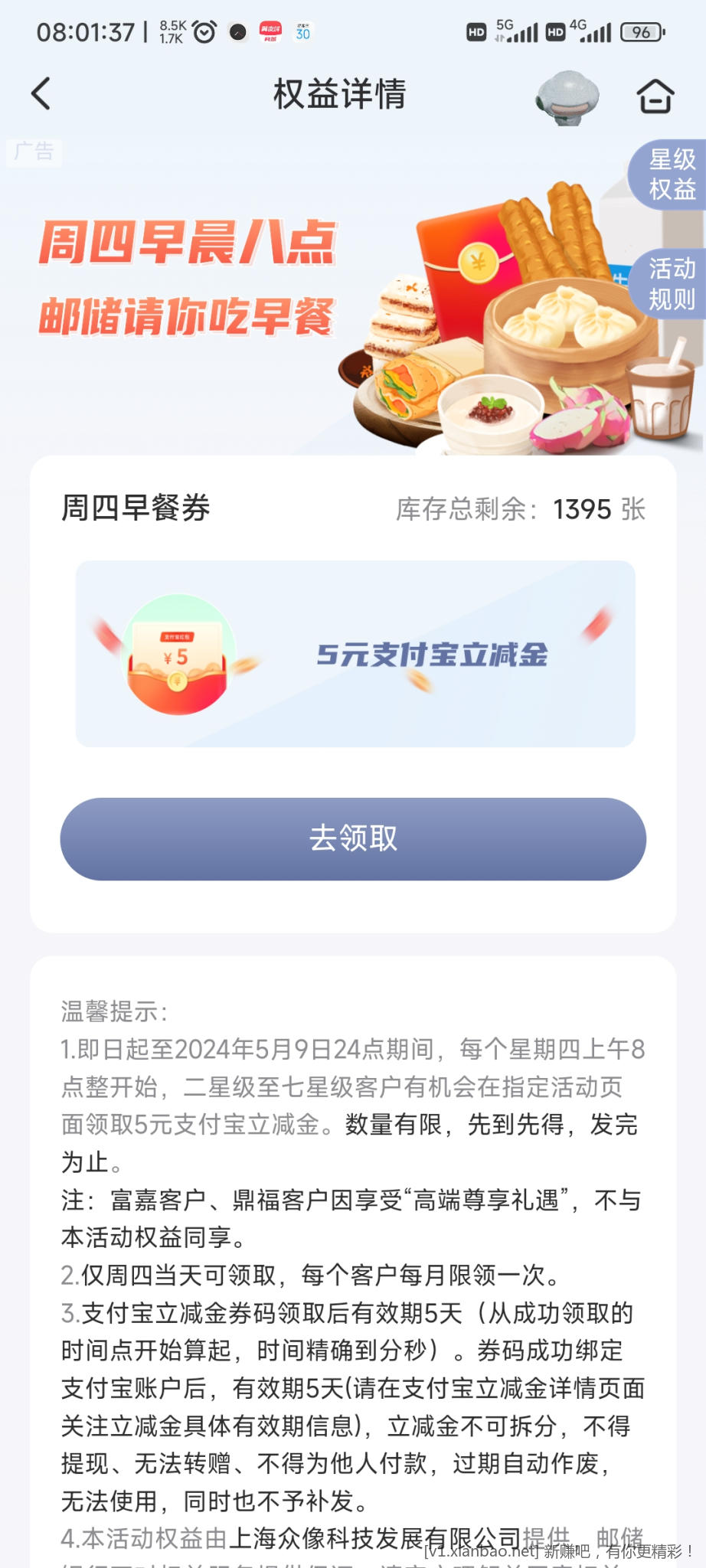The image size is (706, 1568).
Task: Go back from 权益详情 page
Action: point(41,94)
